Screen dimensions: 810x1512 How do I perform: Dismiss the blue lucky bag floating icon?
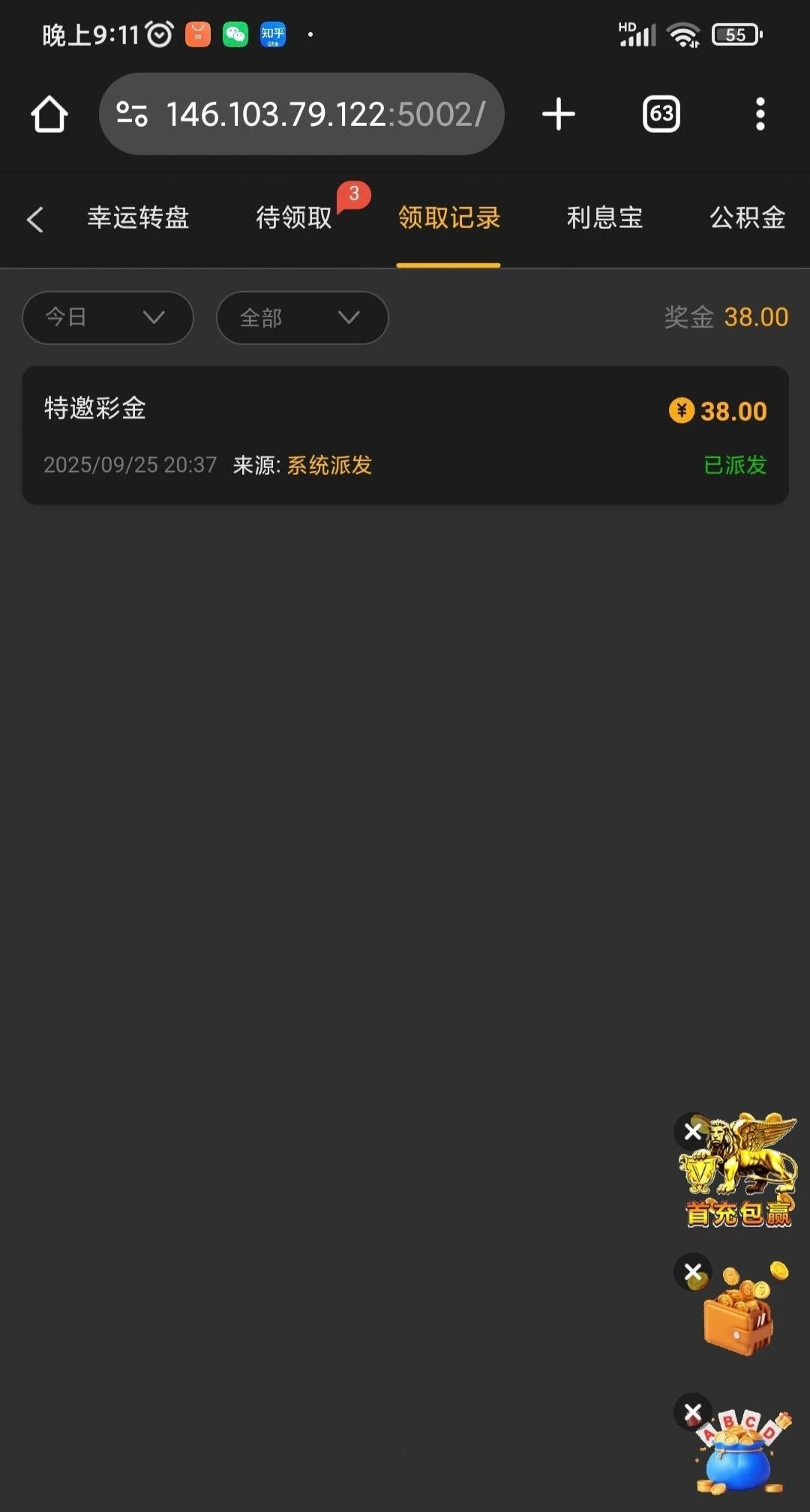click(693, 1412)
